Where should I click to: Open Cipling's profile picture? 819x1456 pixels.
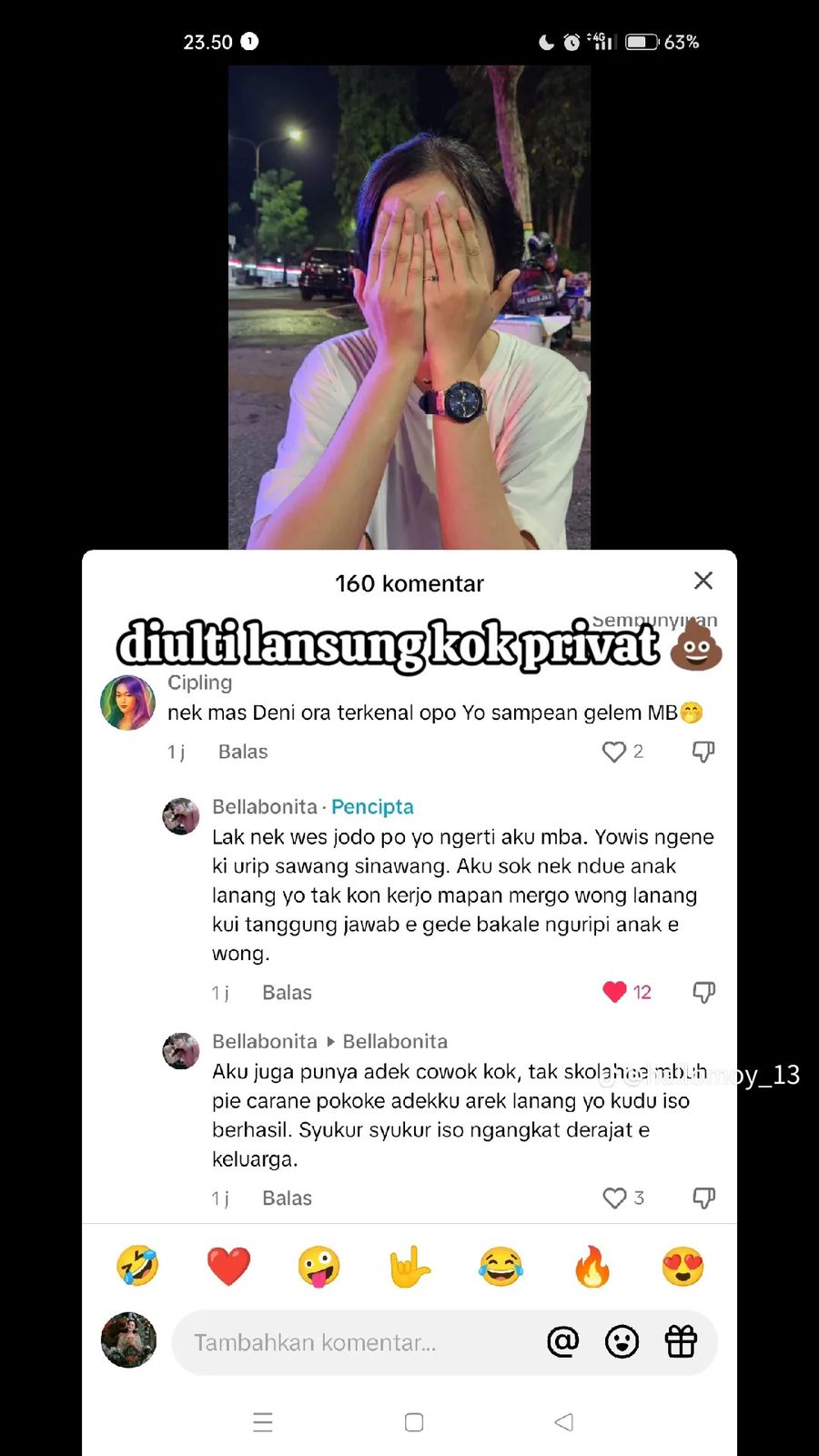pyautogui.click(x=127, y=703)
